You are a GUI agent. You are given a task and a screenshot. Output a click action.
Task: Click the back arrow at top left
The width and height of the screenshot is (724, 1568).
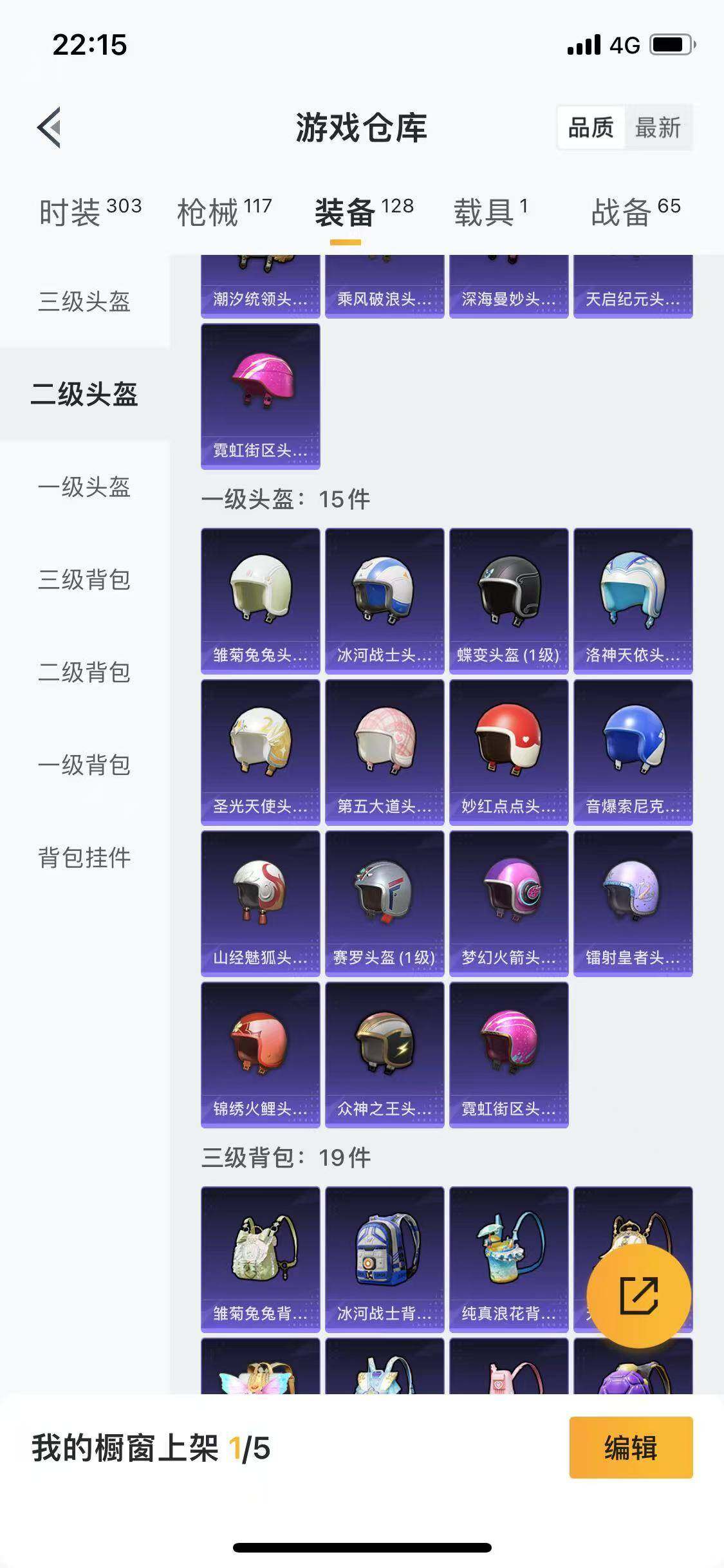(x=47, y=126)
